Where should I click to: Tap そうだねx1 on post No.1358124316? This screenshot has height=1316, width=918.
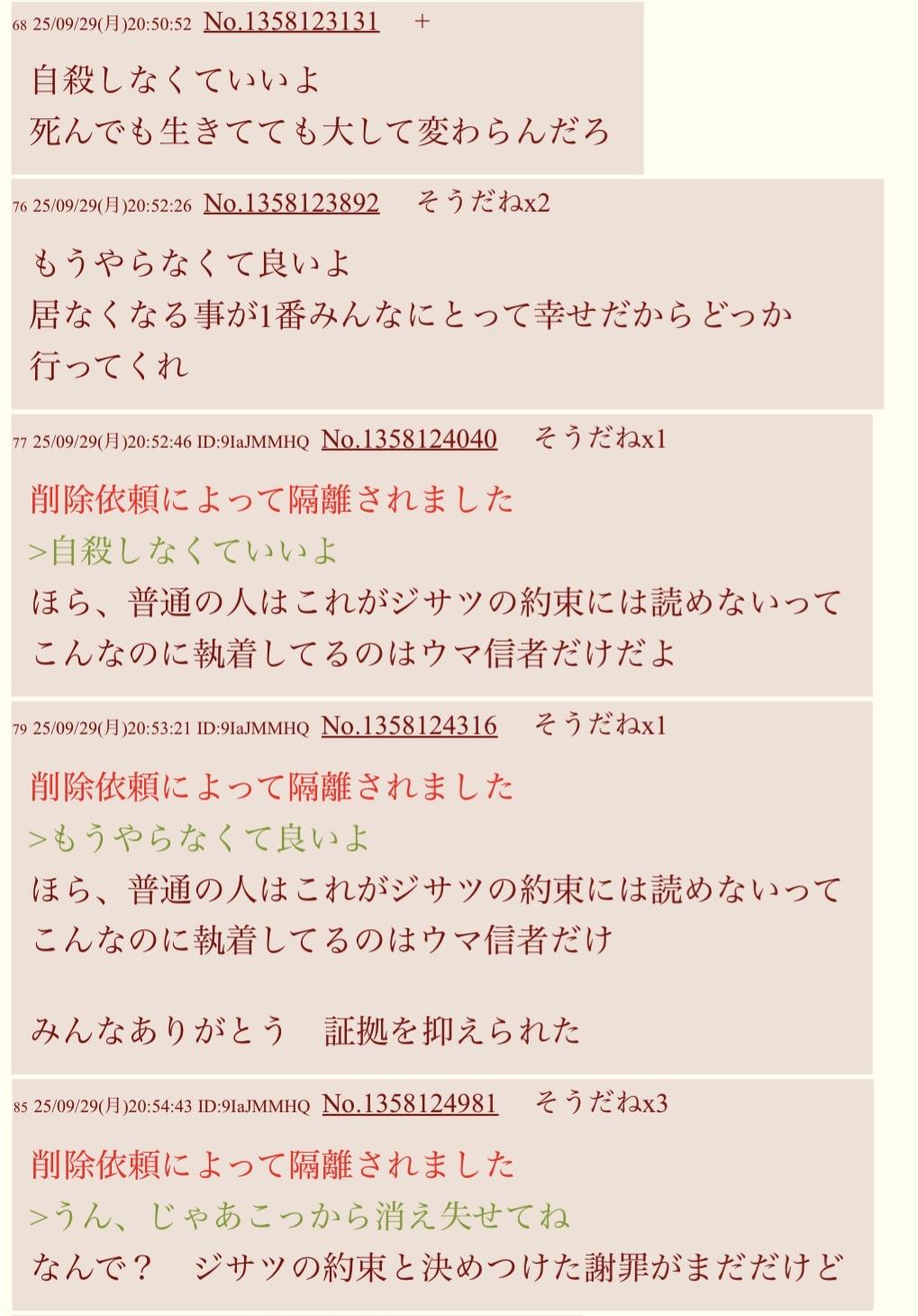click(600, 726)
